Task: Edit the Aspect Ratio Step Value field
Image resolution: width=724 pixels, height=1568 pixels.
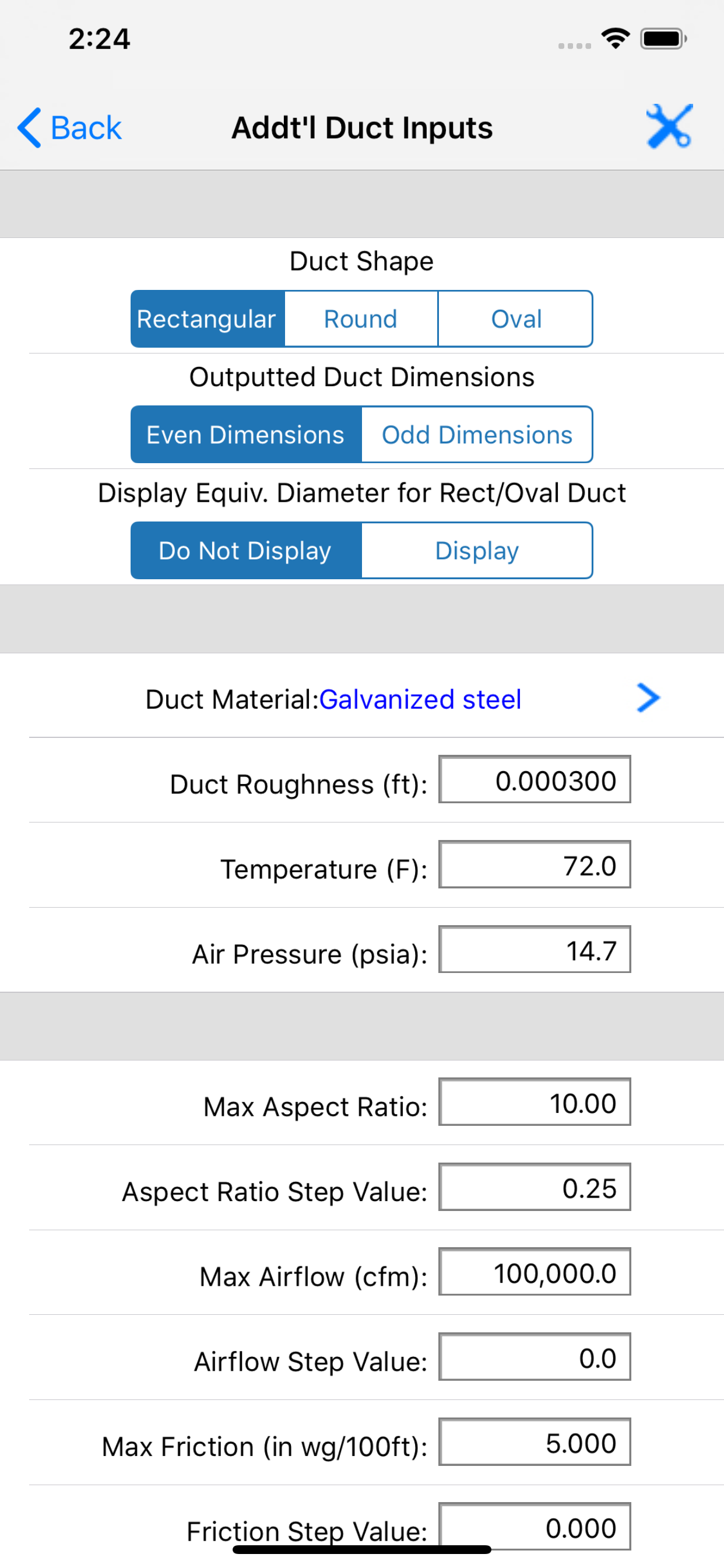Action: 535,1188
